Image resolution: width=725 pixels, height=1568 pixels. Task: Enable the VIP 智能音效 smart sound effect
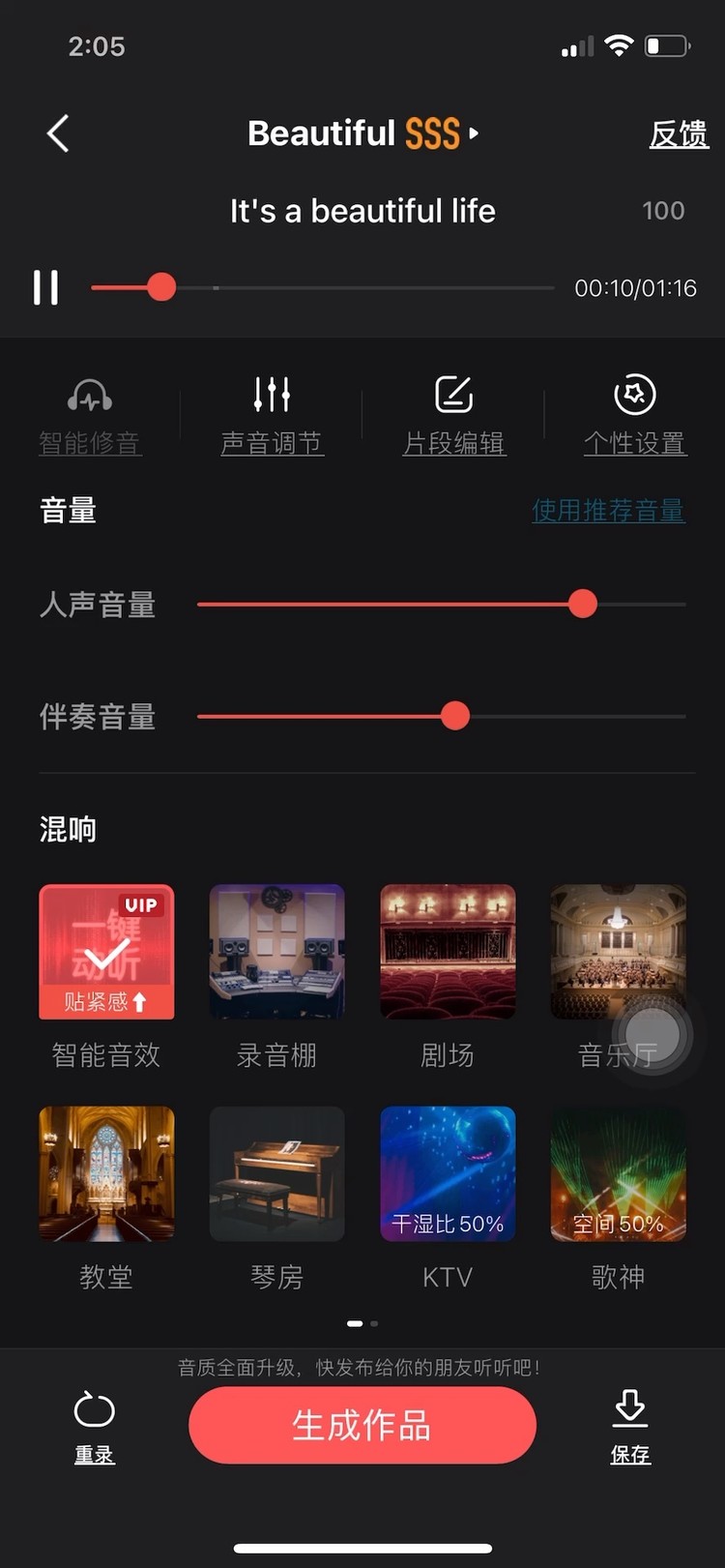coord(106,952)
